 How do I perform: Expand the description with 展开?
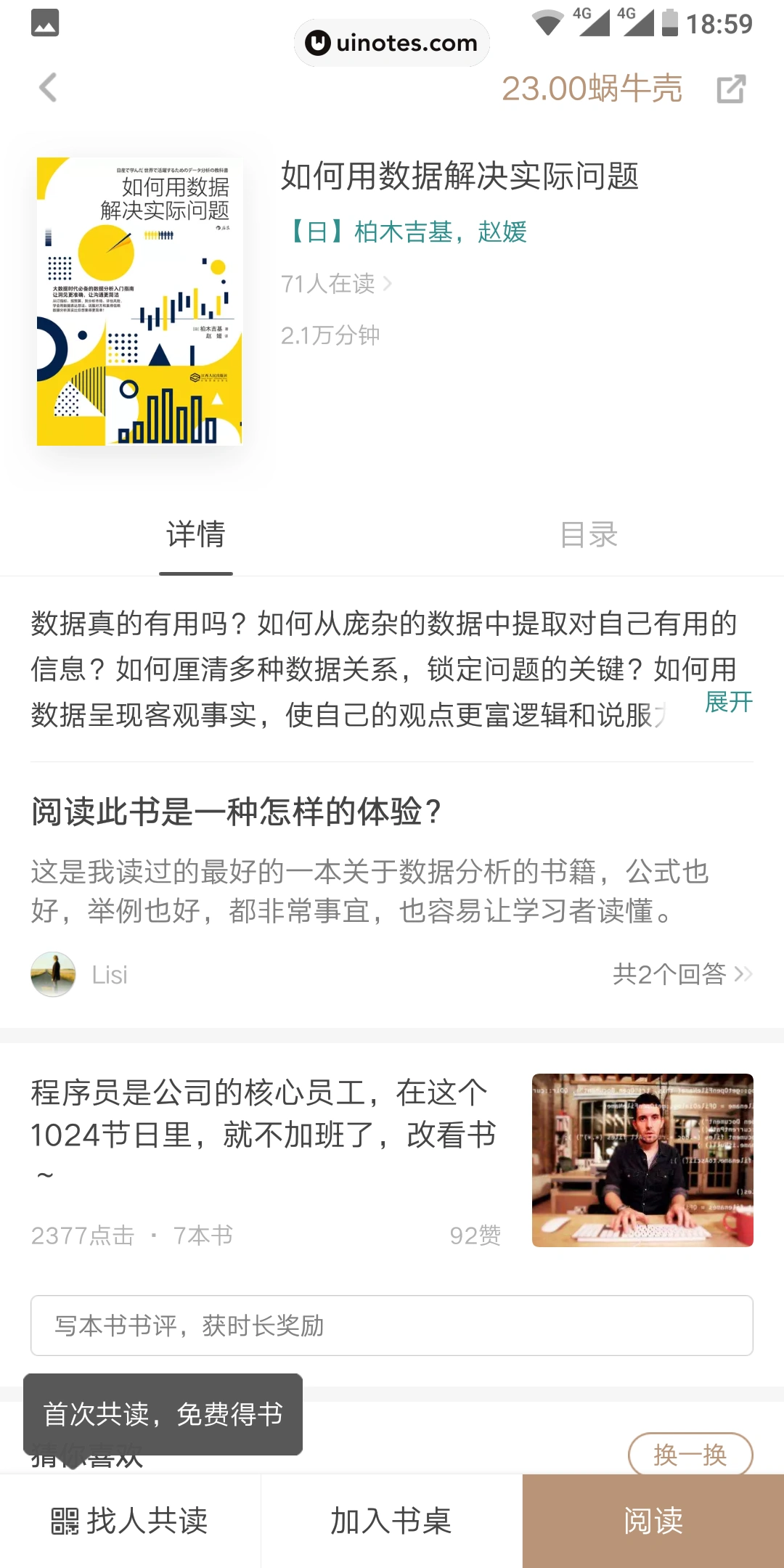(728, 702)
